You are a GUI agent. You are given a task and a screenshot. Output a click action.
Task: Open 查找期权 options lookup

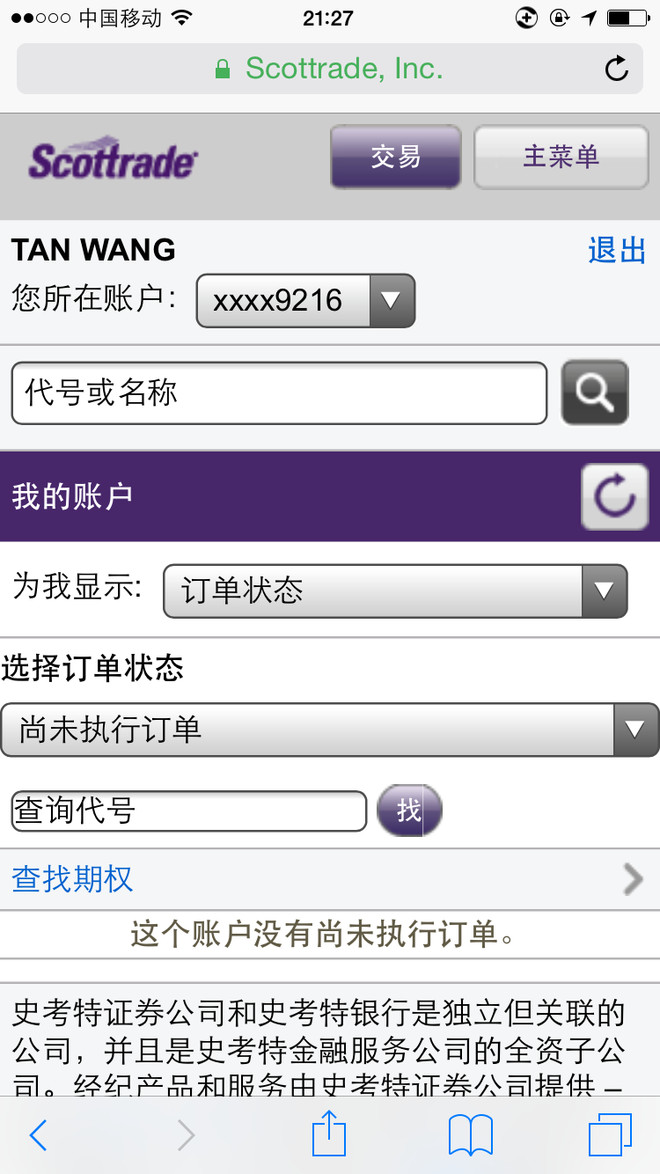(x=330, y=879)
